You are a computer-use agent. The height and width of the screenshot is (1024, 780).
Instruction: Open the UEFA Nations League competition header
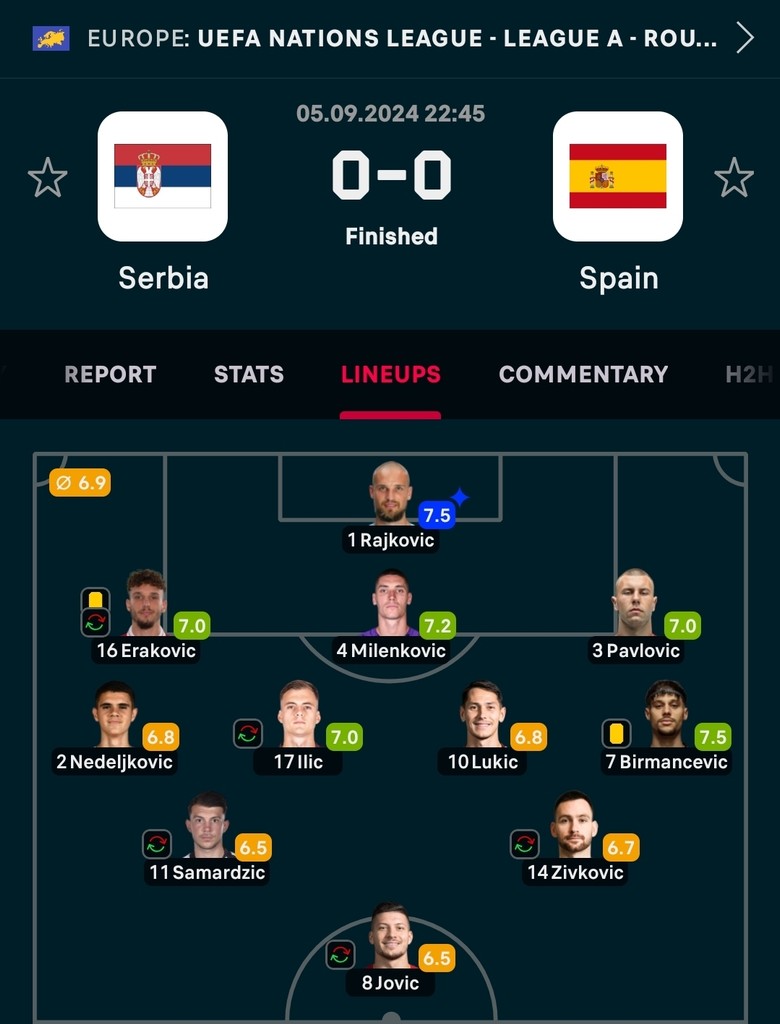tap(400, 38)
